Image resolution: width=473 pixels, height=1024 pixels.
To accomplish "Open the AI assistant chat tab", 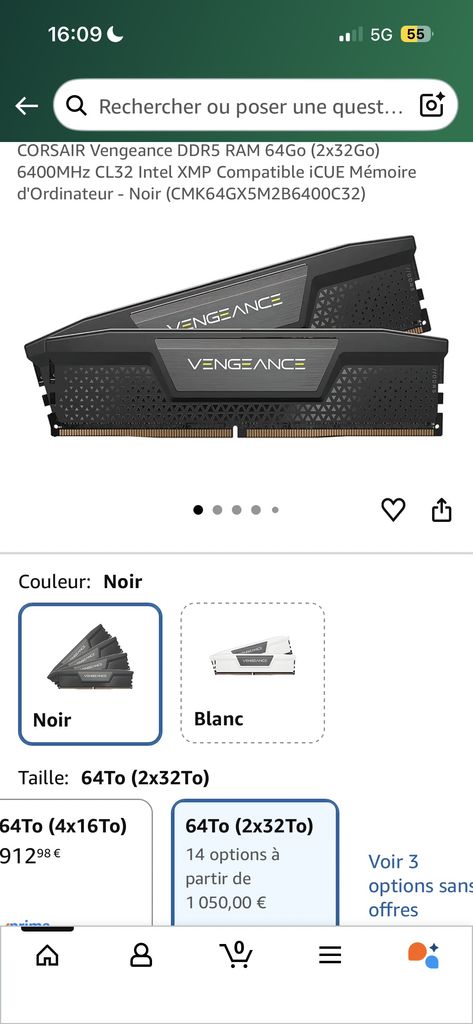I will click(423, 955).
